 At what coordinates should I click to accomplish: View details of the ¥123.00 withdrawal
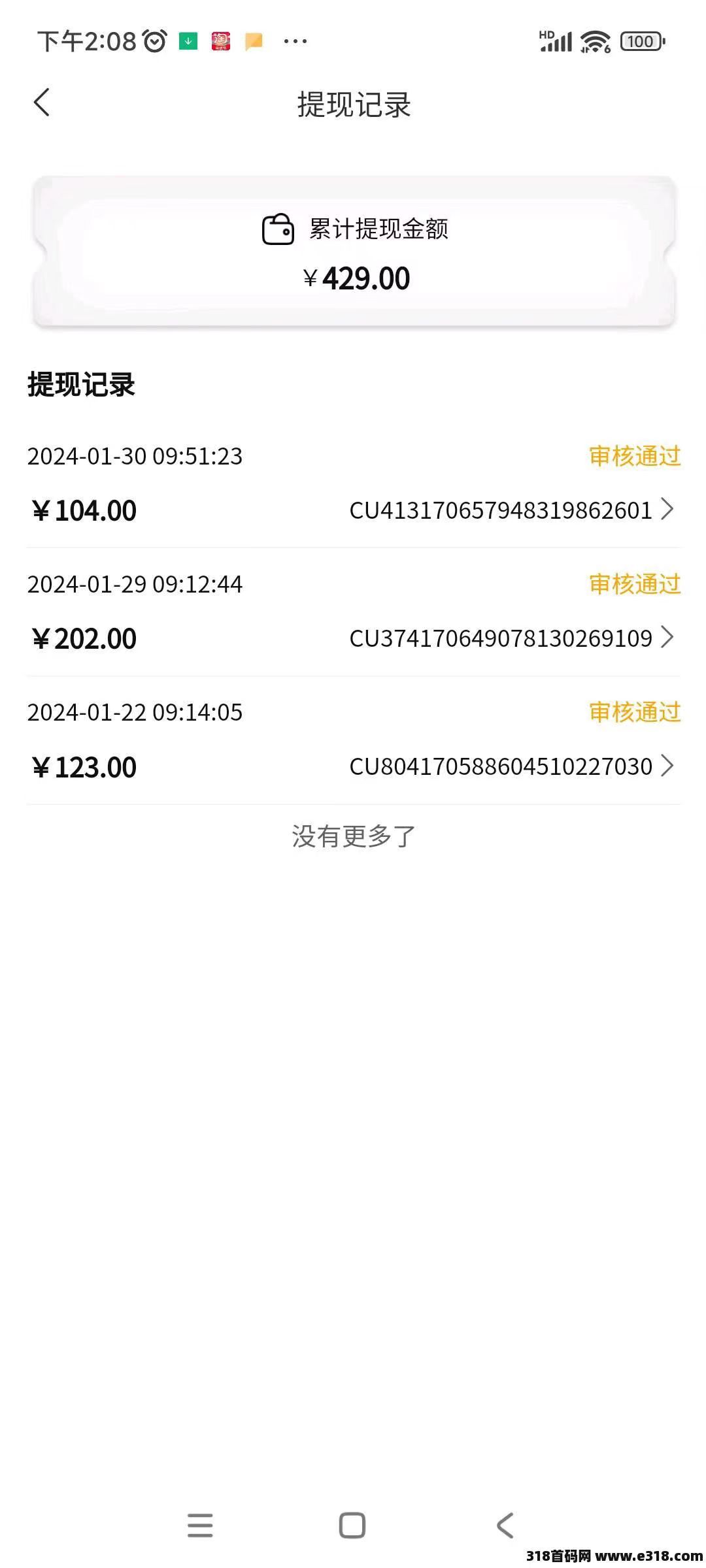tap(354, 740)
